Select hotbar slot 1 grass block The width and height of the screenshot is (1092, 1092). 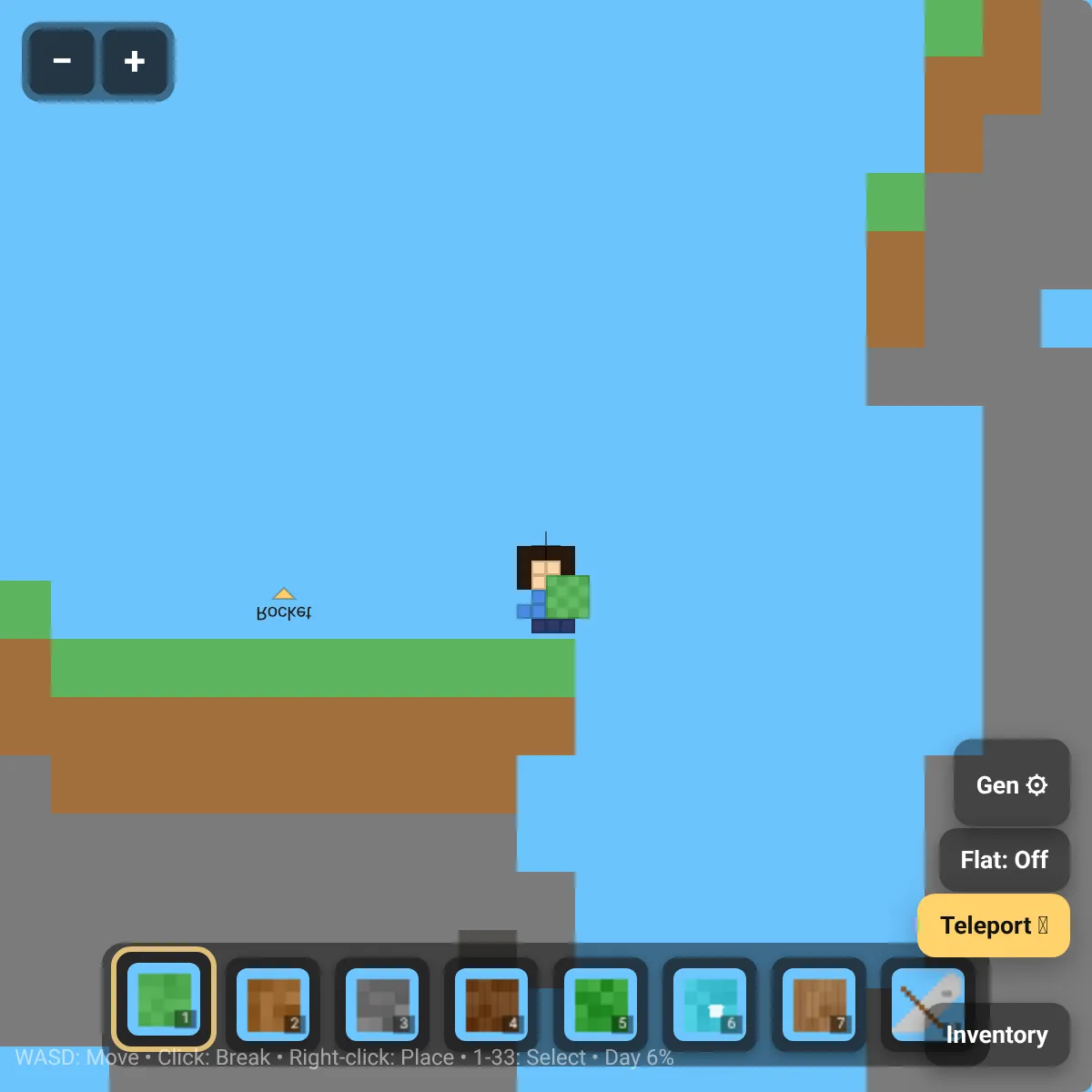point(164,999)
